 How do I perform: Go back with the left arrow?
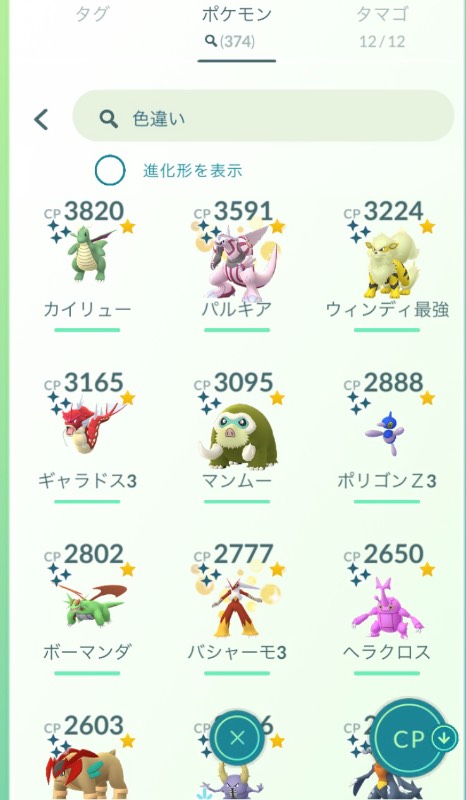41,119
